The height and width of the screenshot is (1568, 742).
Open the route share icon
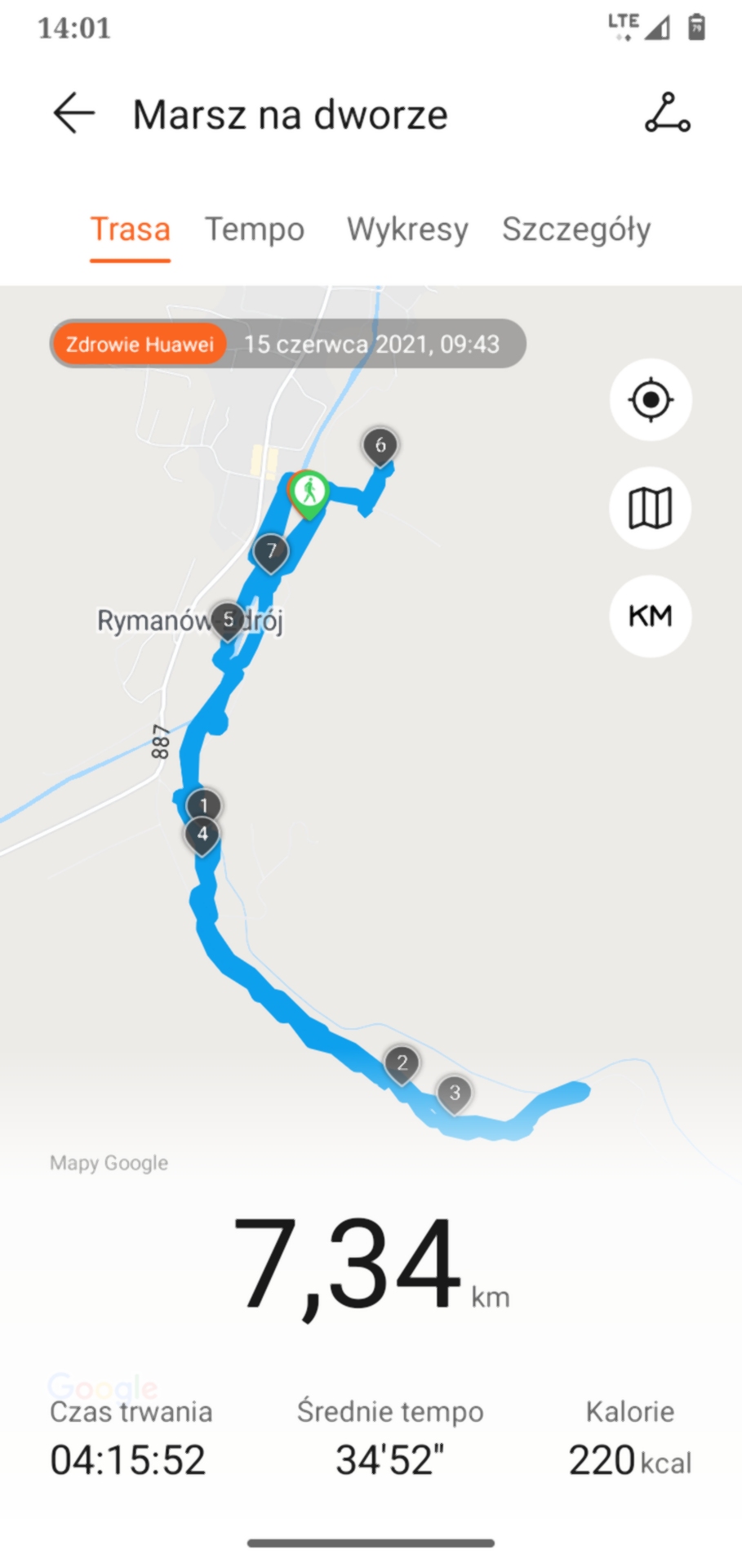click(x=668, y=114)
